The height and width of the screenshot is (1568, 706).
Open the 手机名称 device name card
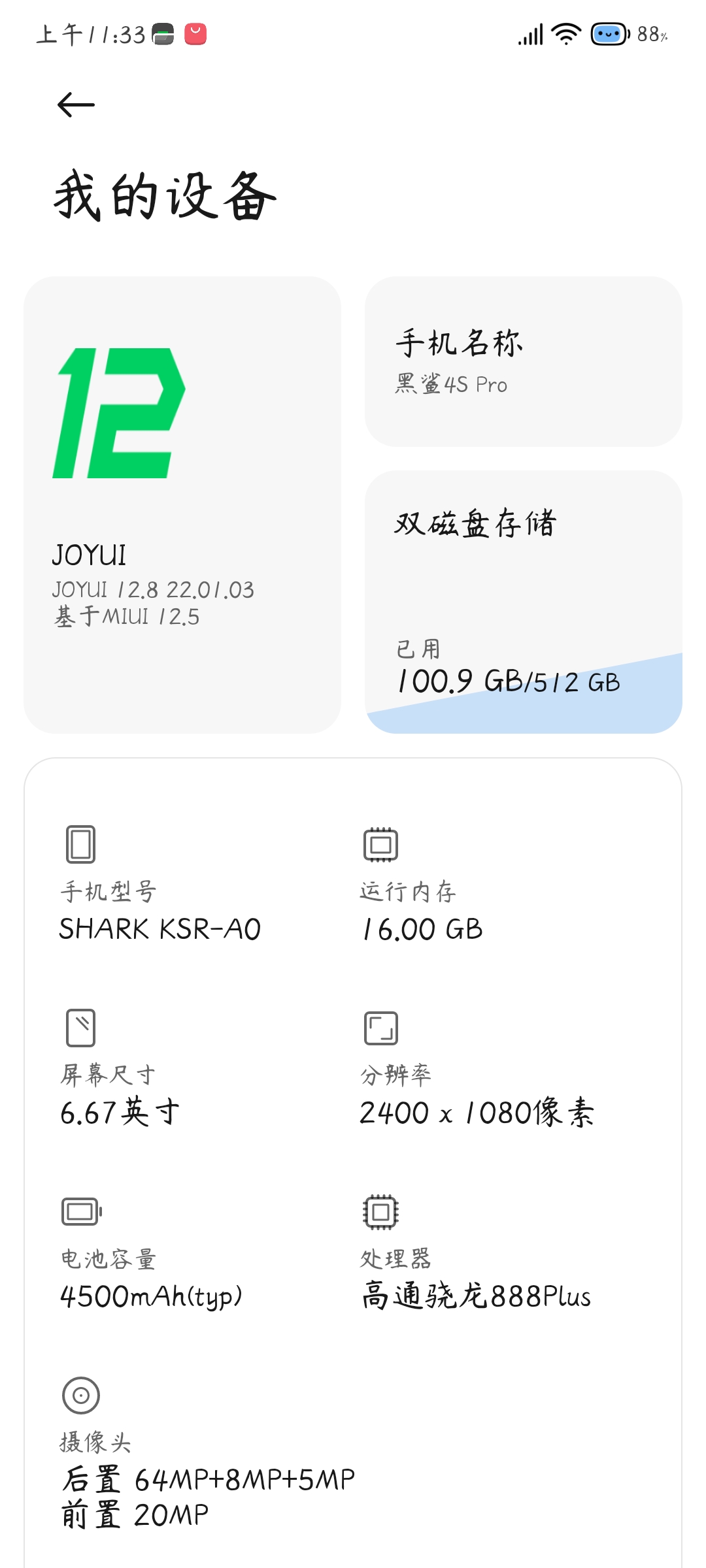[524, 361]
